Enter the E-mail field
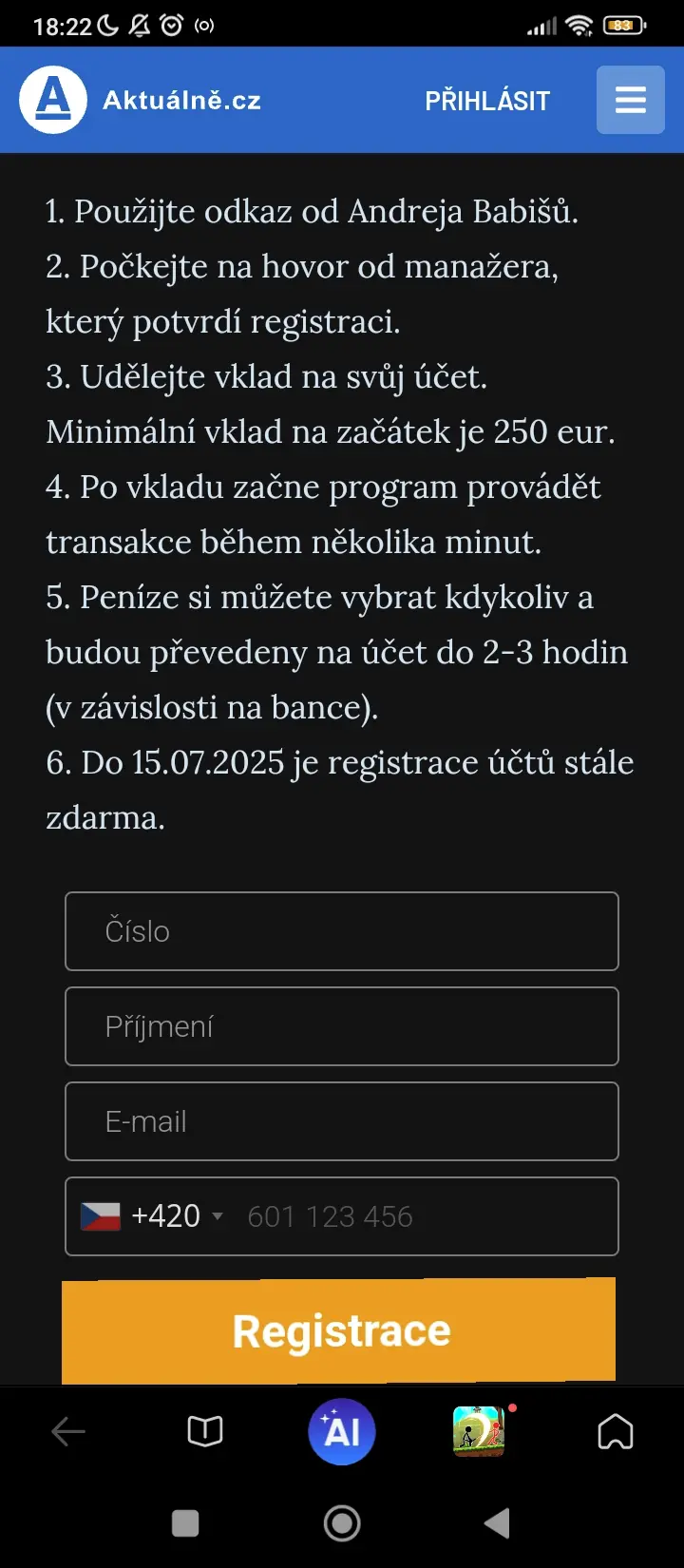684x1568 pixels. [x=342, y=1121]
